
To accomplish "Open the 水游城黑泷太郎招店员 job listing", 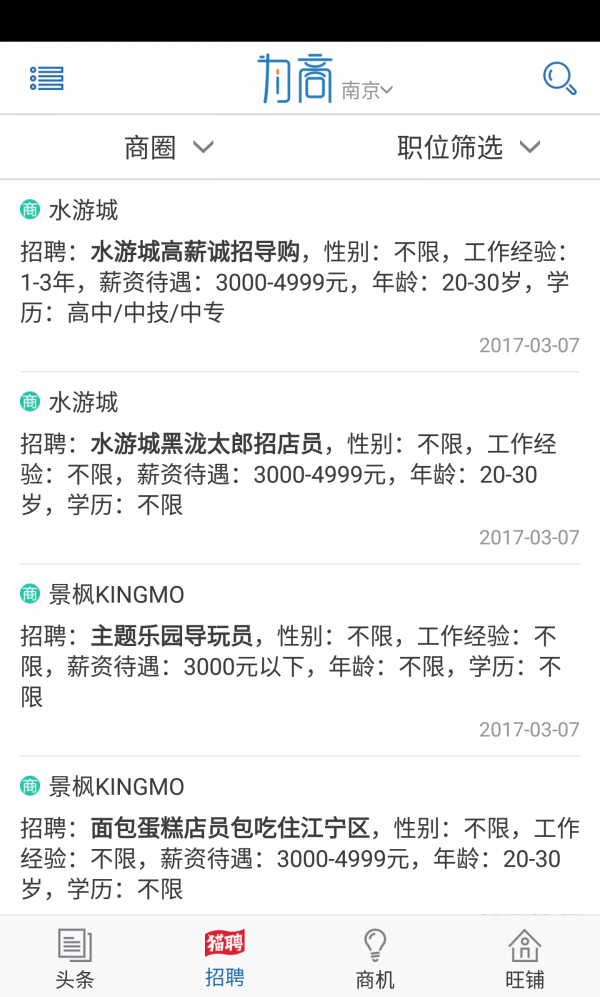I will [x=300, y=469].
